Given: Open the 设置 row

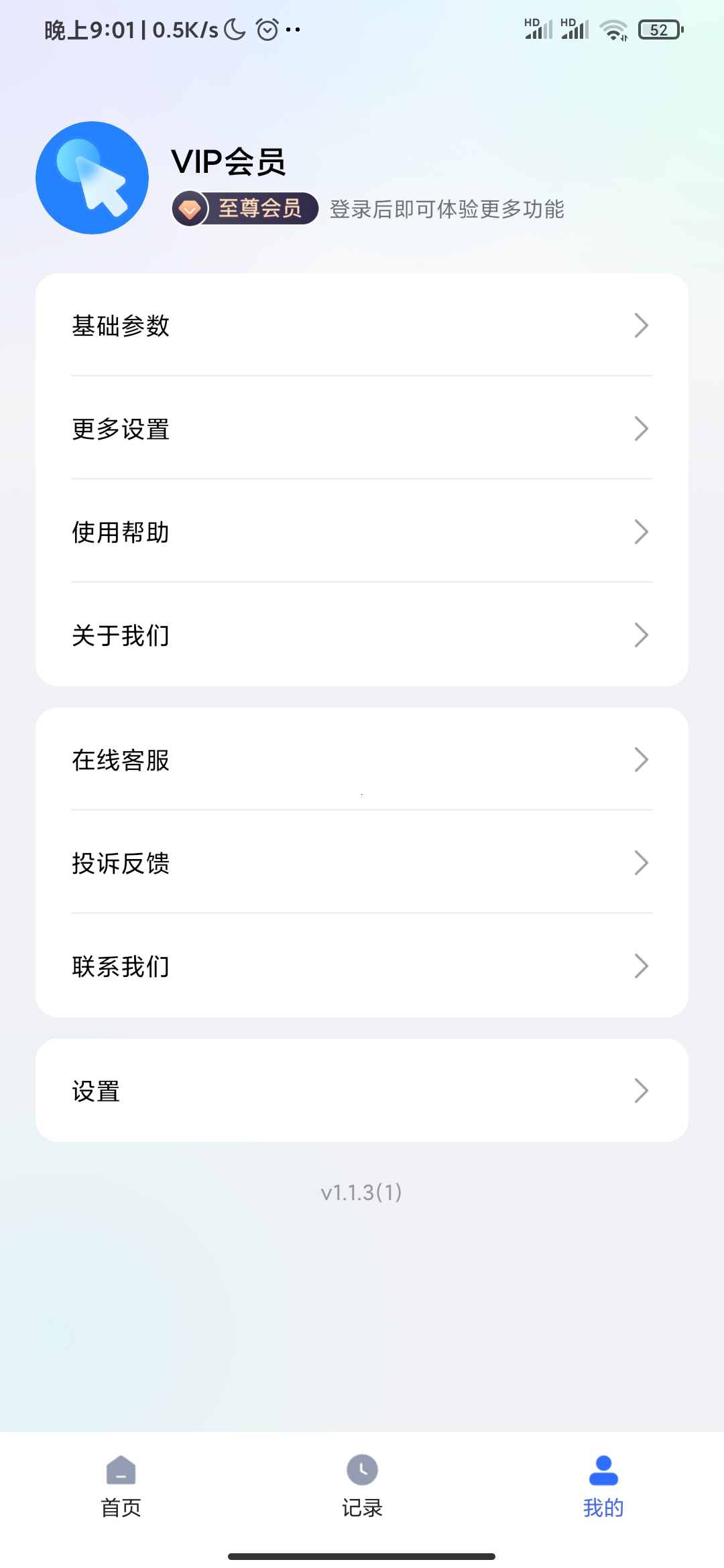Looking at the screenshot, I should click(362, 1091).
